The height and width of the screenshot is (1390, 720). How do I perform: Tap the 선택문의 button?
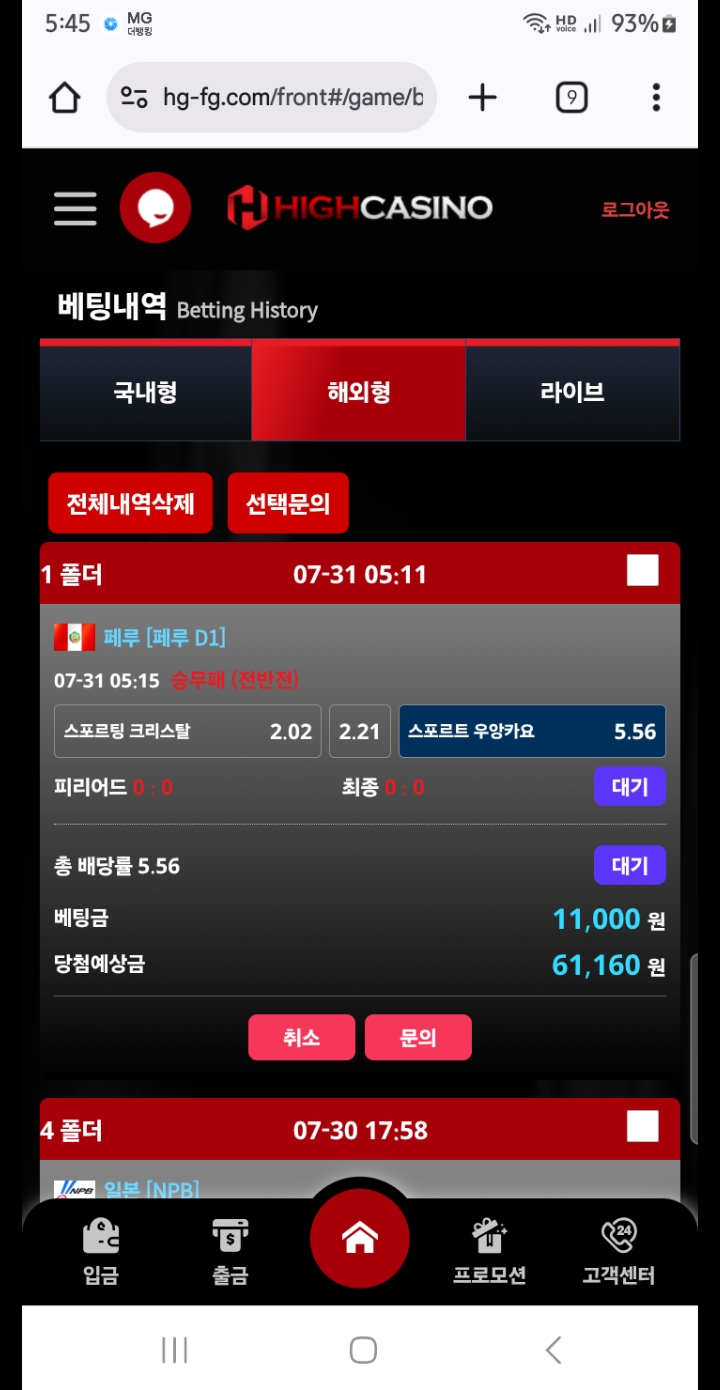point(288,503)
